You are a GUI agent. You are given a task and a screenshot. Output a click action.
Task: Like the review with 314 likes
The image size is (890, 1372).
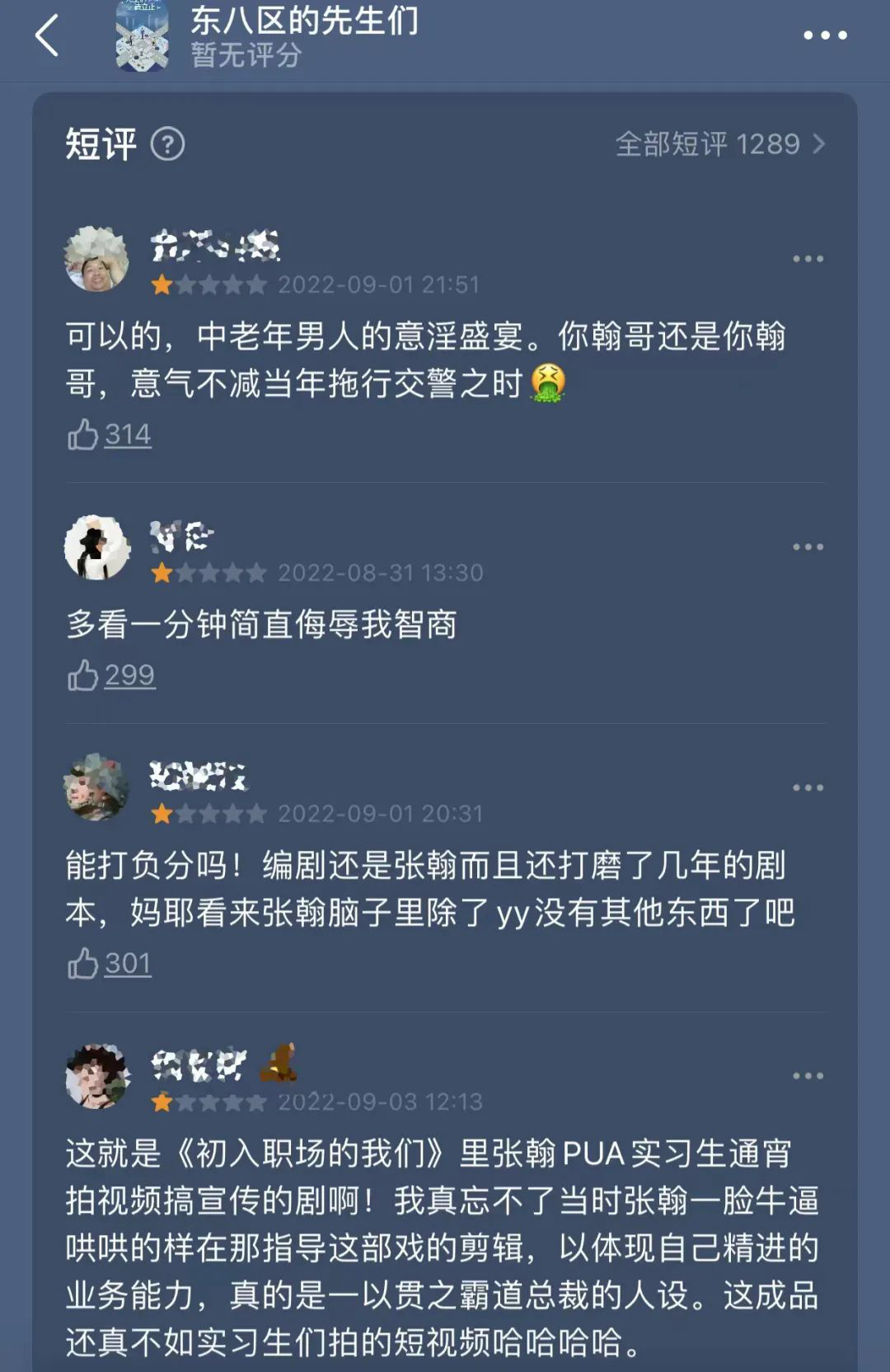click(83, 435)
